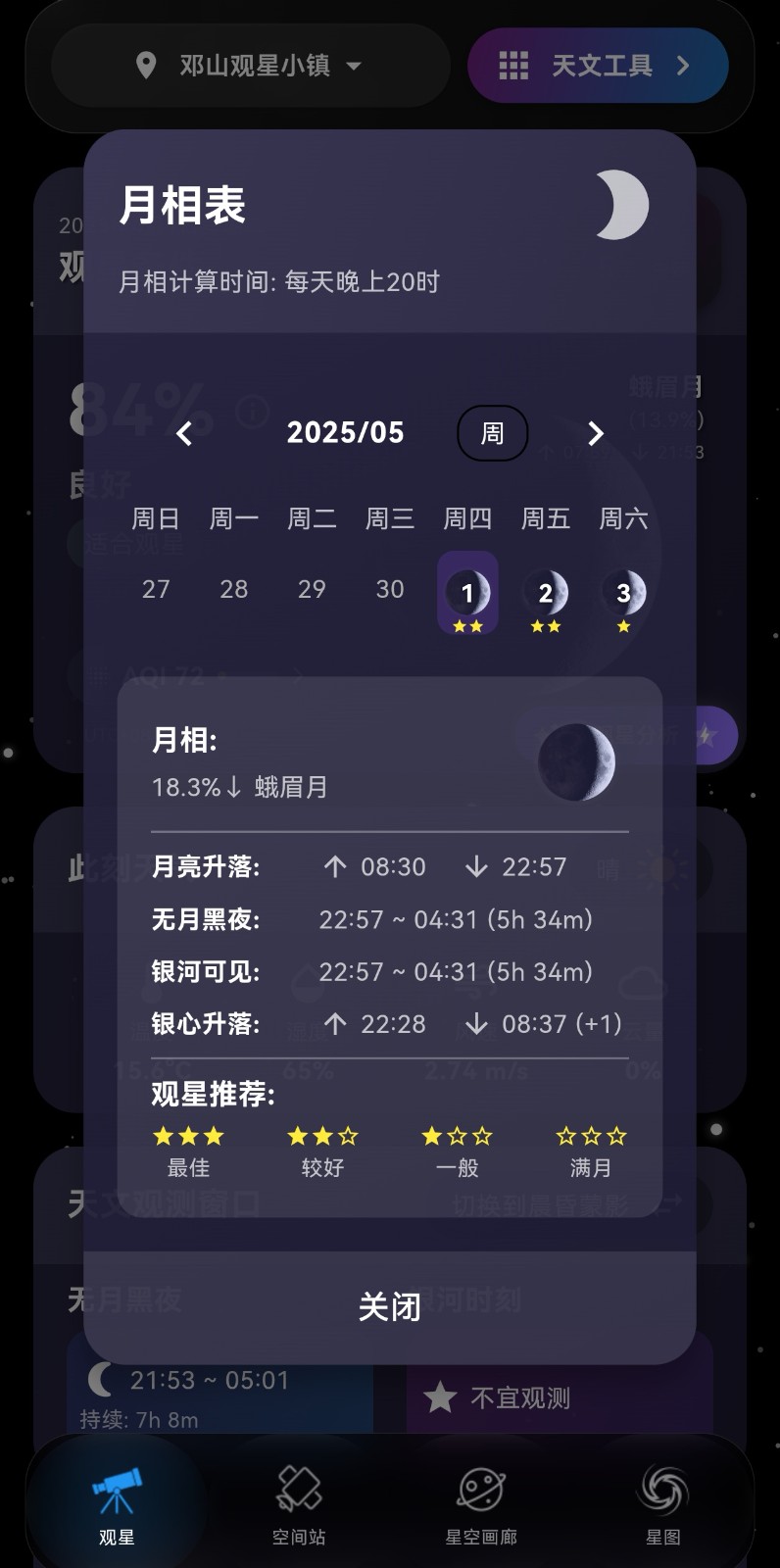The height and width of the screenshot is (1568, 780).
Task: Select May 2 in the calendar
Action: pyautogui.click(x=546, y=593)
